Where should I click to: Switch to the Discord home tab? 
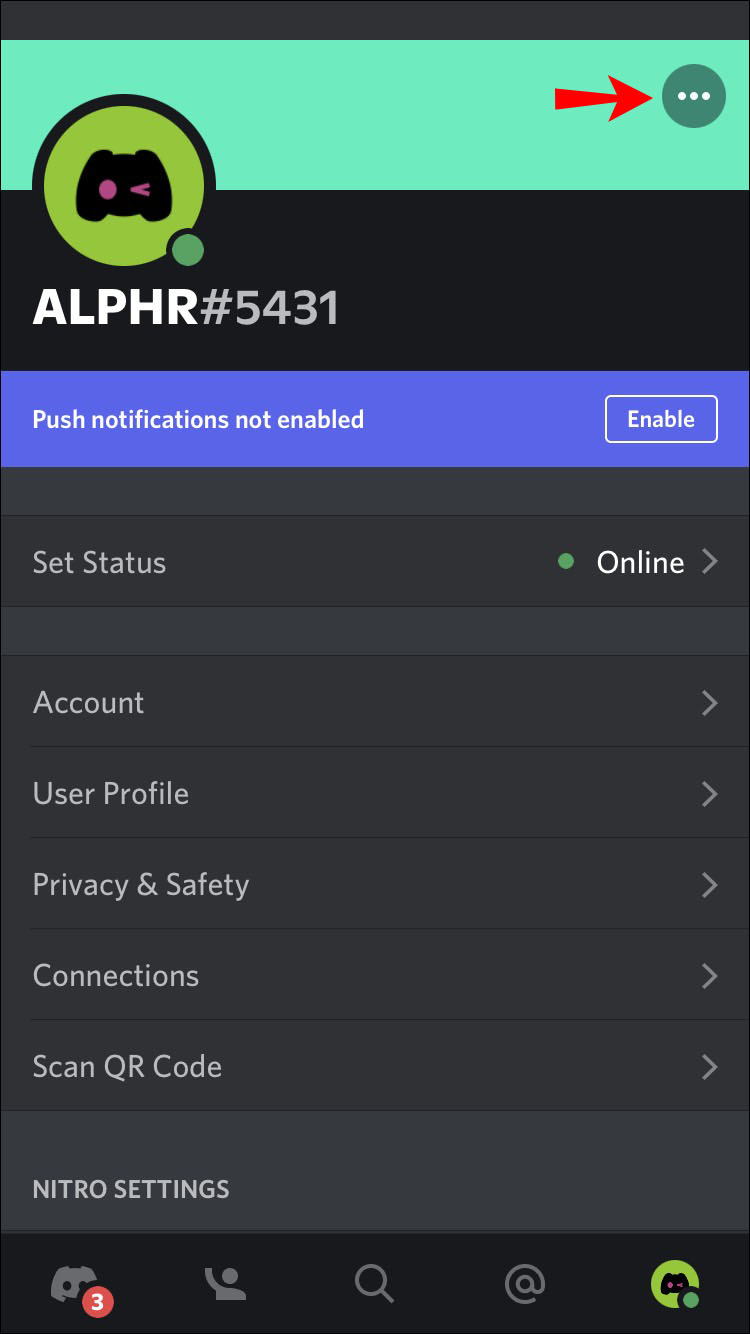coord(77,1283)
